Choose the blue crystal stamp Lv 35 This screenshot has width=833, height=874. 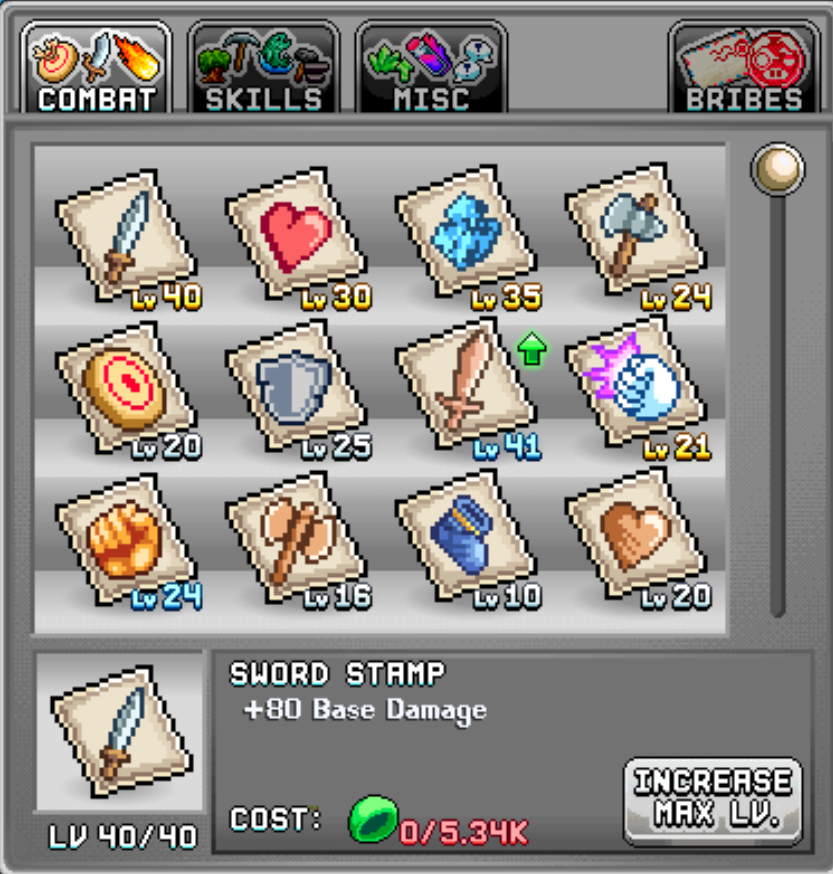click(462, 236)
